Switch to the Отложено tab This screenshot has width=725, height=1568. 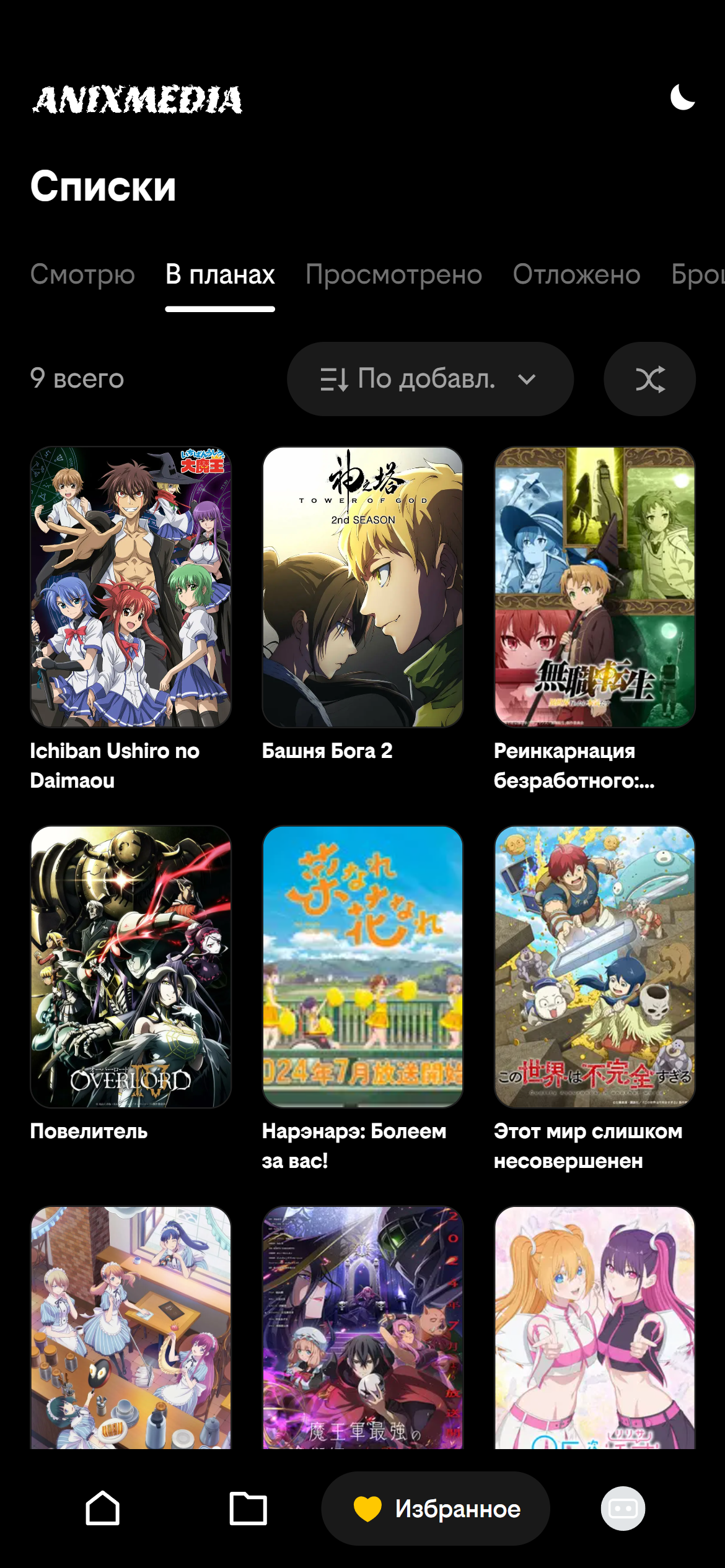coord(576,274)
